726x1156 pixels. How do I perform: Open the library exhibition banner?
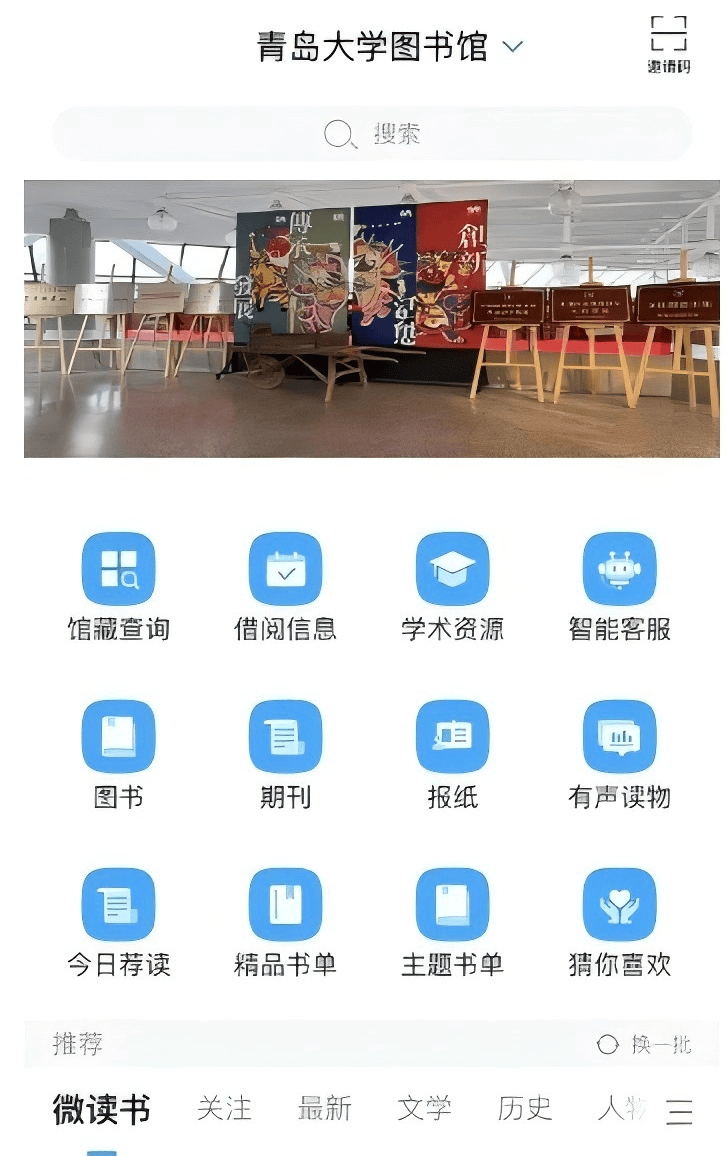(372, 318)
